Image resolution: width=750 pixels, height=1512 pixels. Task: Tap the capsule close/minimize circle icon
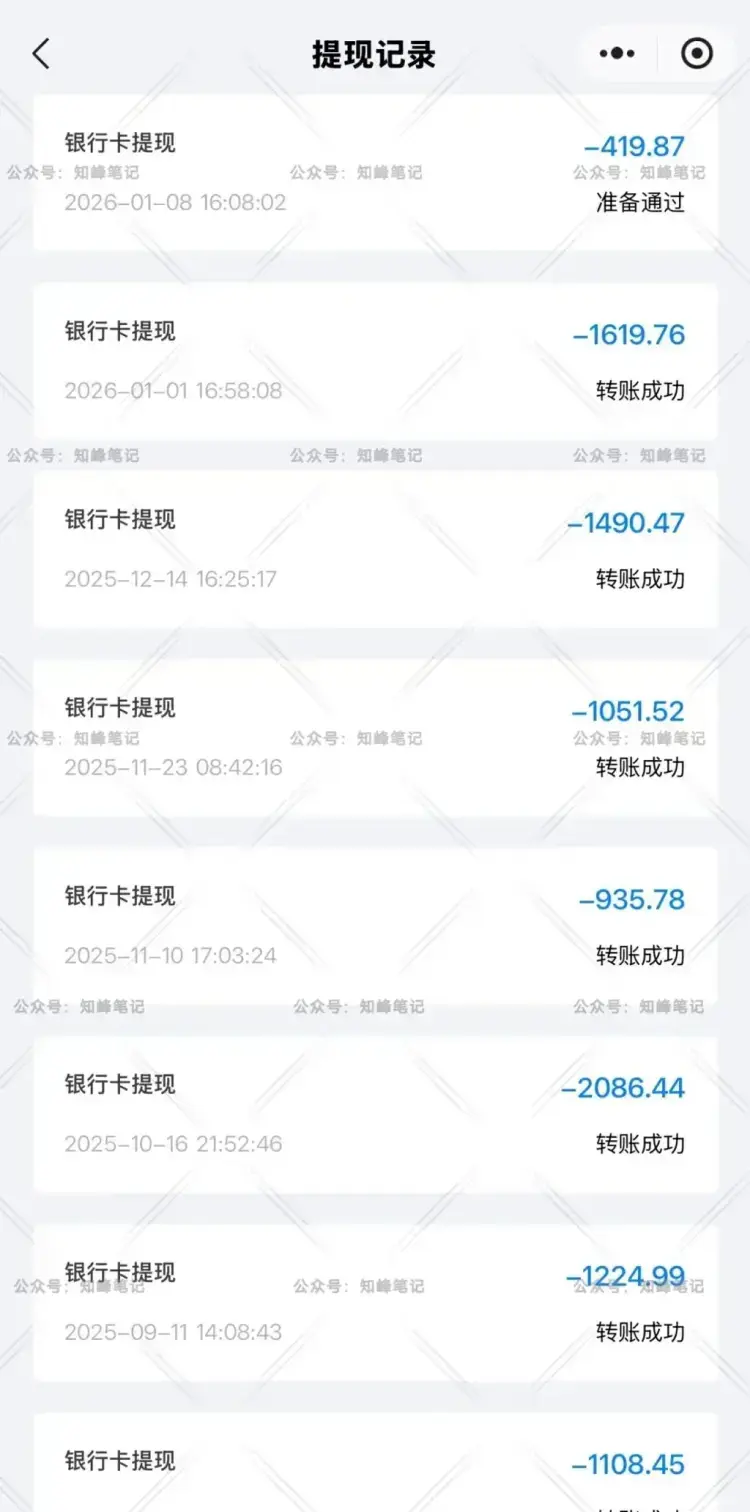(696, 54)
